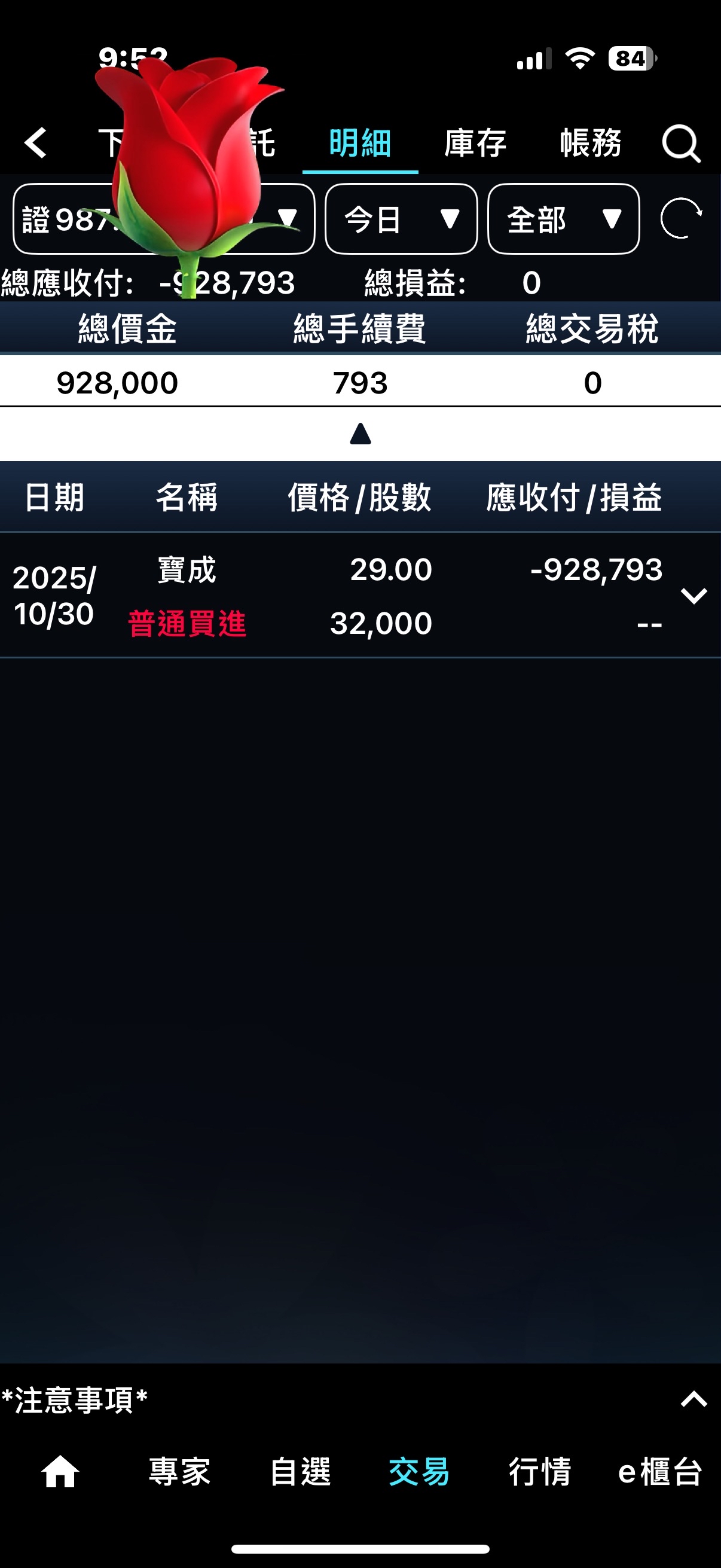Screen dimensions: 721x1568
Task: Go back using the top-left arrow
Action: [x=36, y=143]
